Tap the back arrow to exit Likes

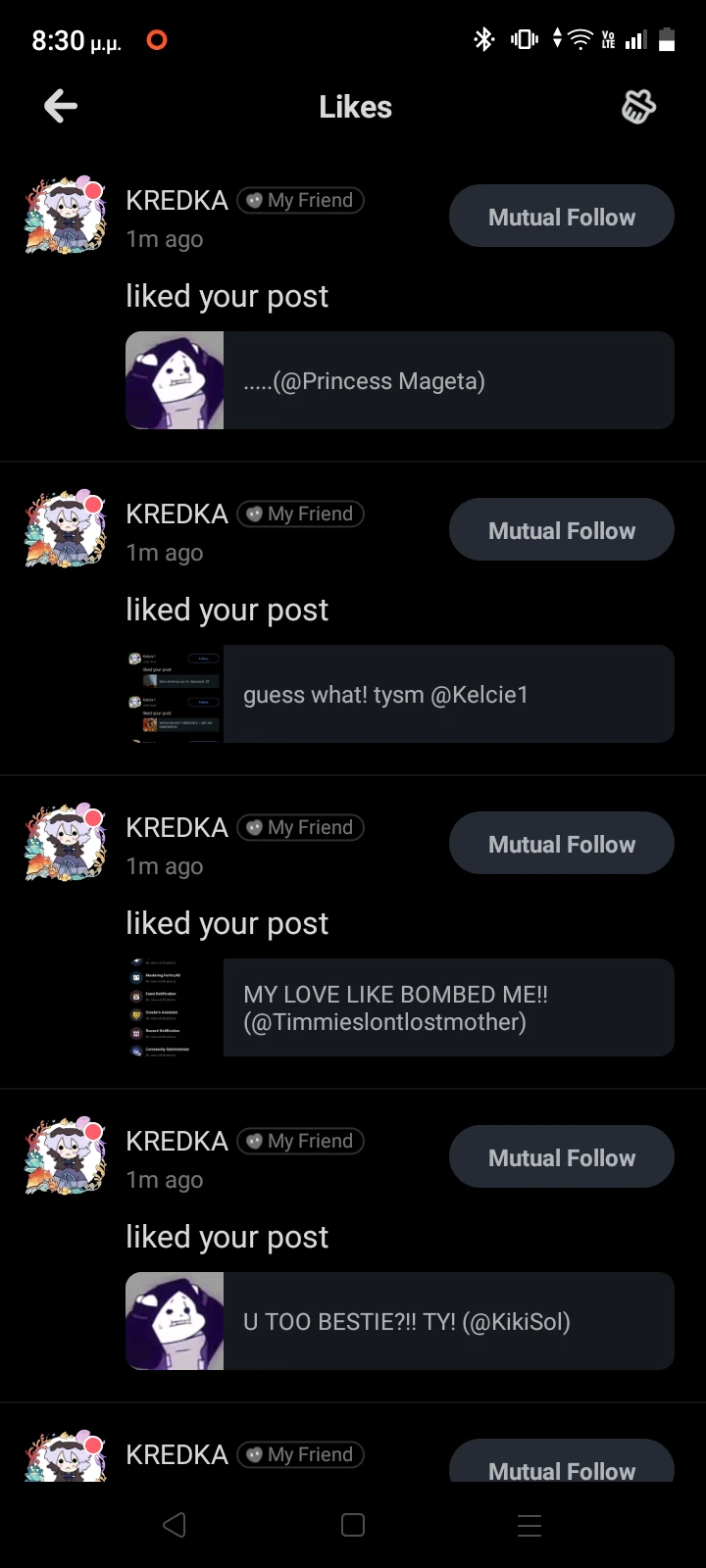[59, 106]
